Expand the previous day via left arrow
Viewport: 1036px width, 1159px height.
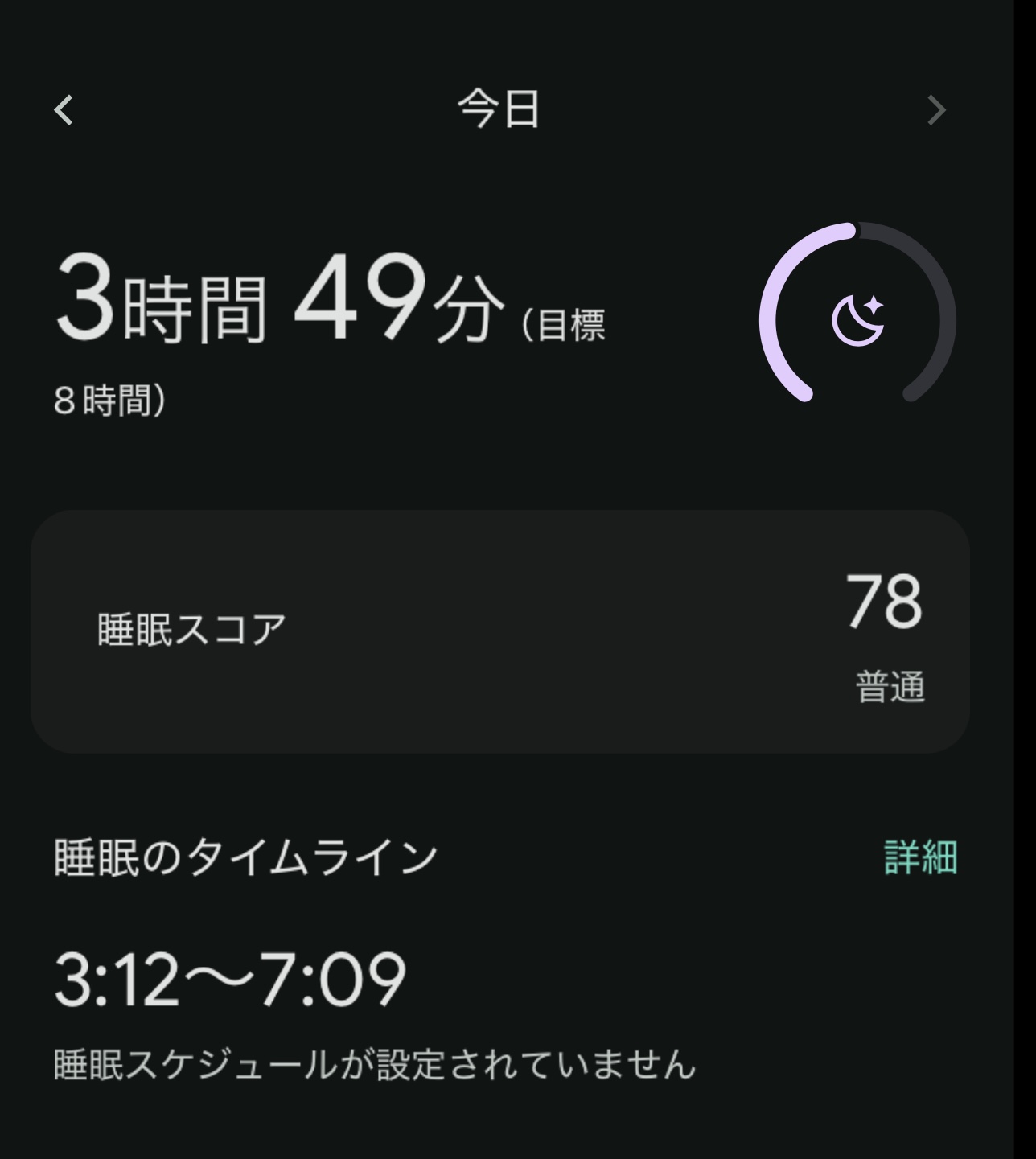(x=62, y=111)
